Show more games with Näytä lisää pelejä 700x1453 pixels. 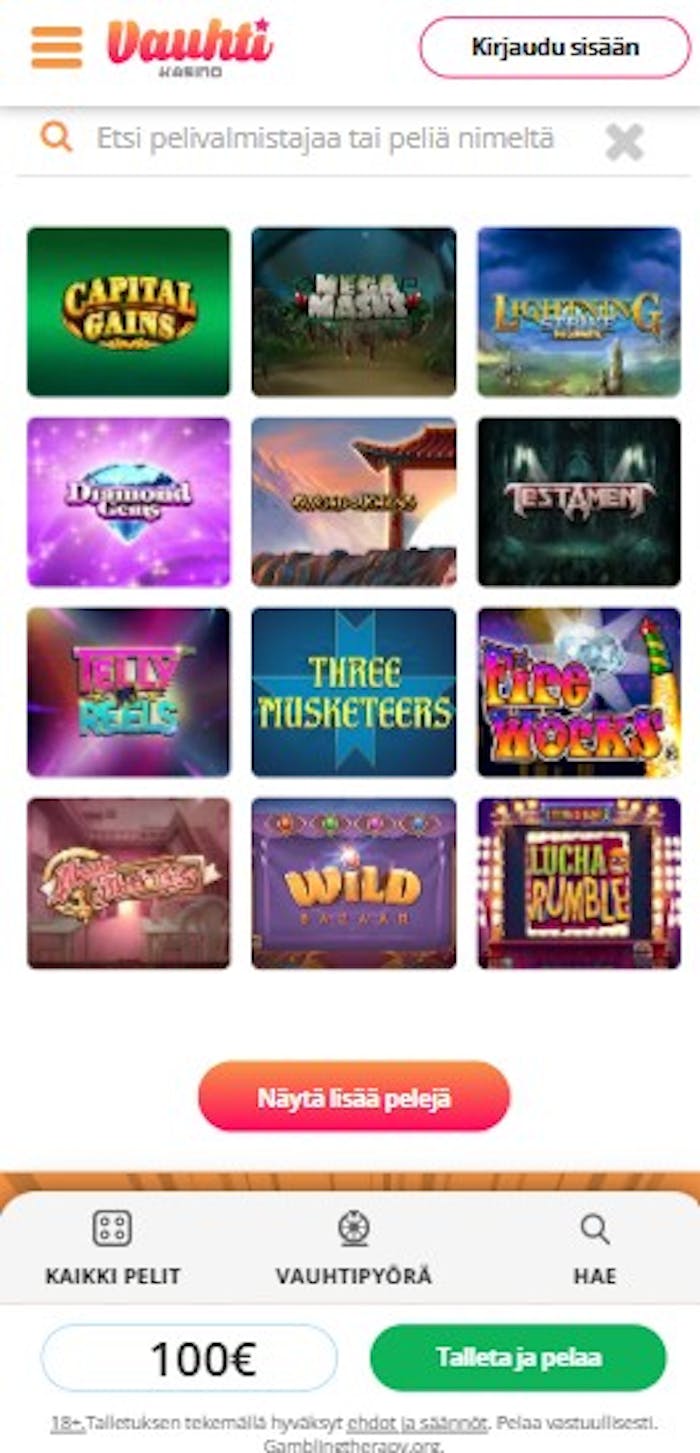pos(354,1097)
